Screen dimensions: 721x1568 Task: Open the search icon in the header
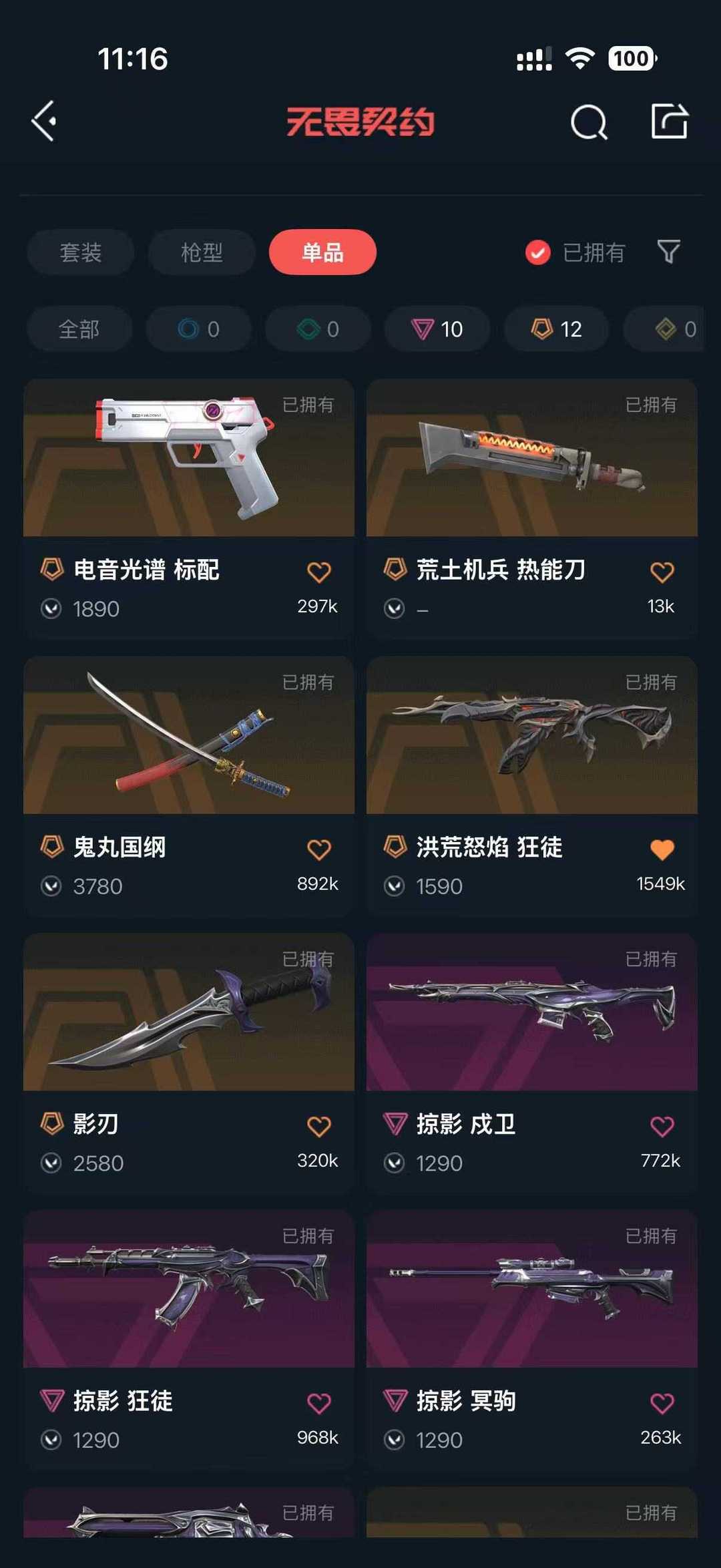click(589, 122)
